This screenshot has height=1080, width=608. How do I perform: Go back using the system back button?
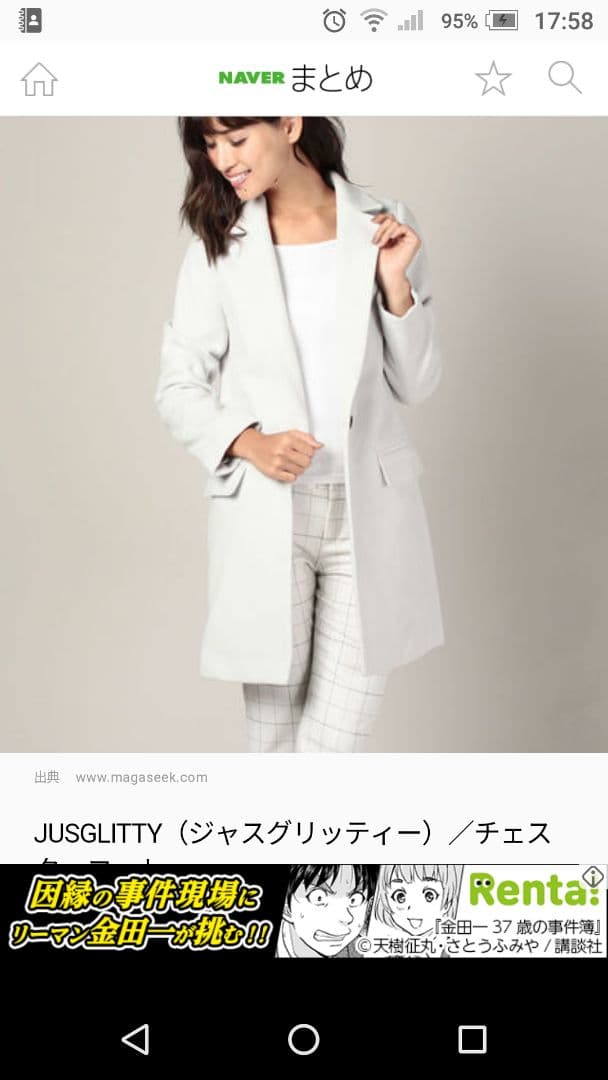tap(135, 1039)
